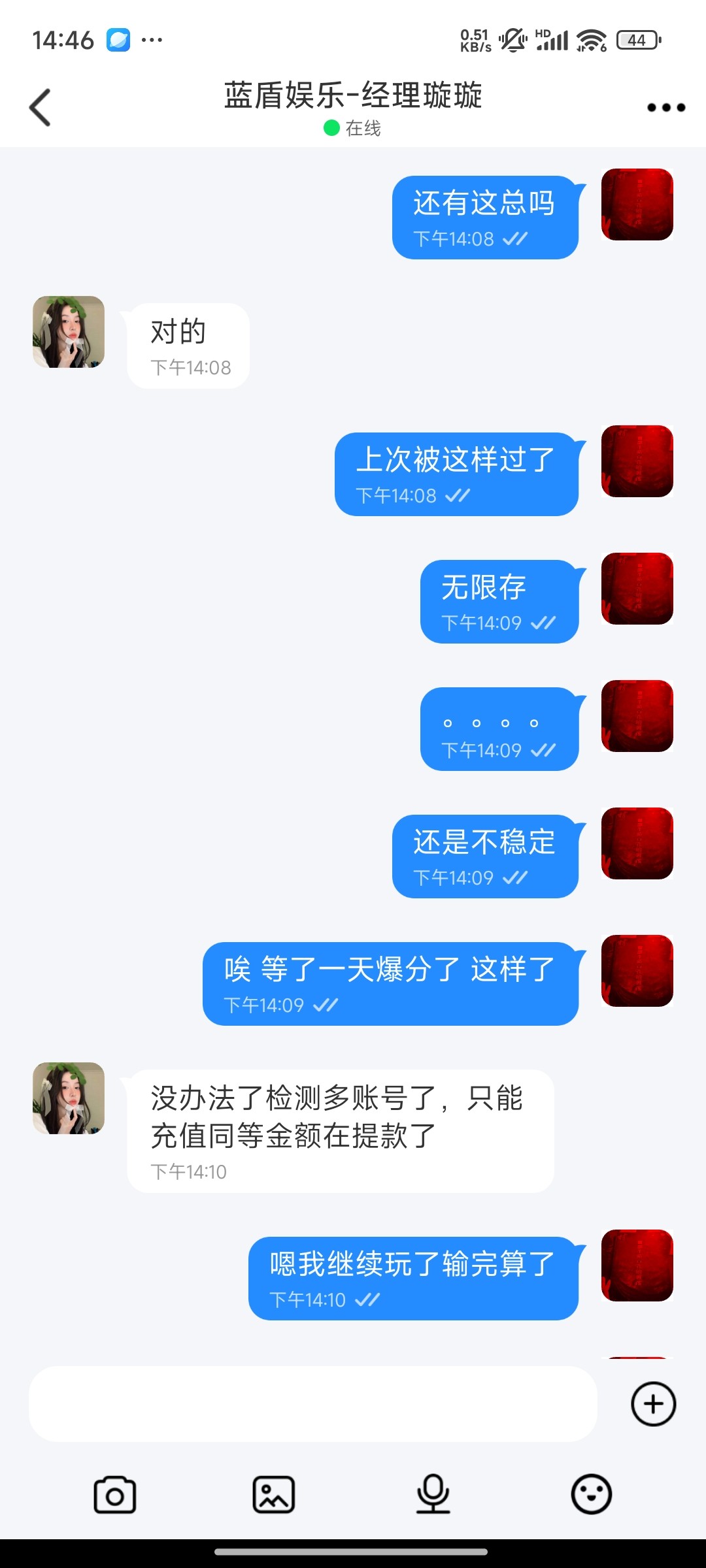This screenshot has width=706, height=1568.
Task: Select the message bubble 还有这总吗
Action: [484, 216]
